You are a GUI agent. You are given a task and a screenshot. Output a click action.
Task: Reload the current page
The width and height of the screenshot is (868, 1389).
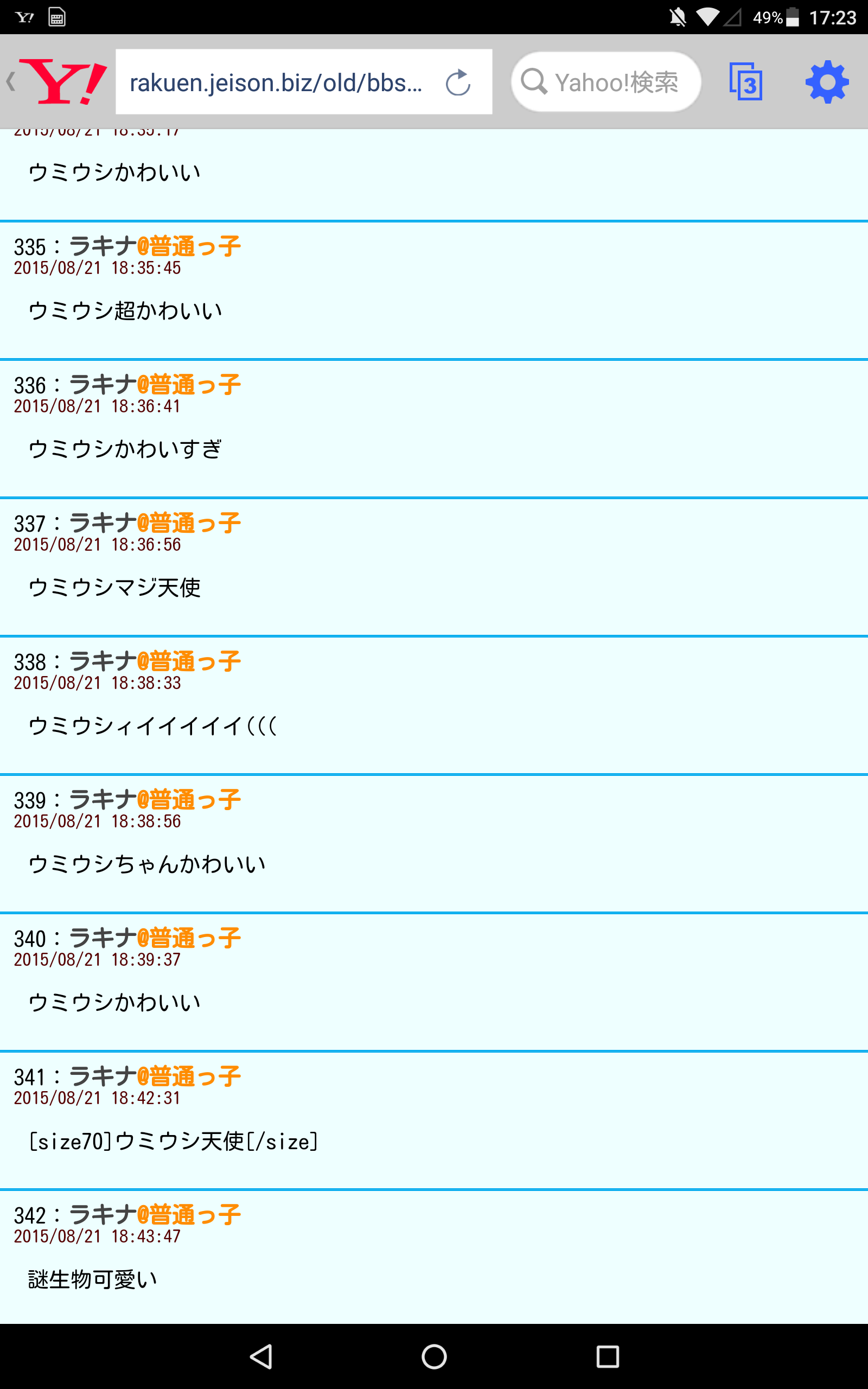(x=458, y=82)
